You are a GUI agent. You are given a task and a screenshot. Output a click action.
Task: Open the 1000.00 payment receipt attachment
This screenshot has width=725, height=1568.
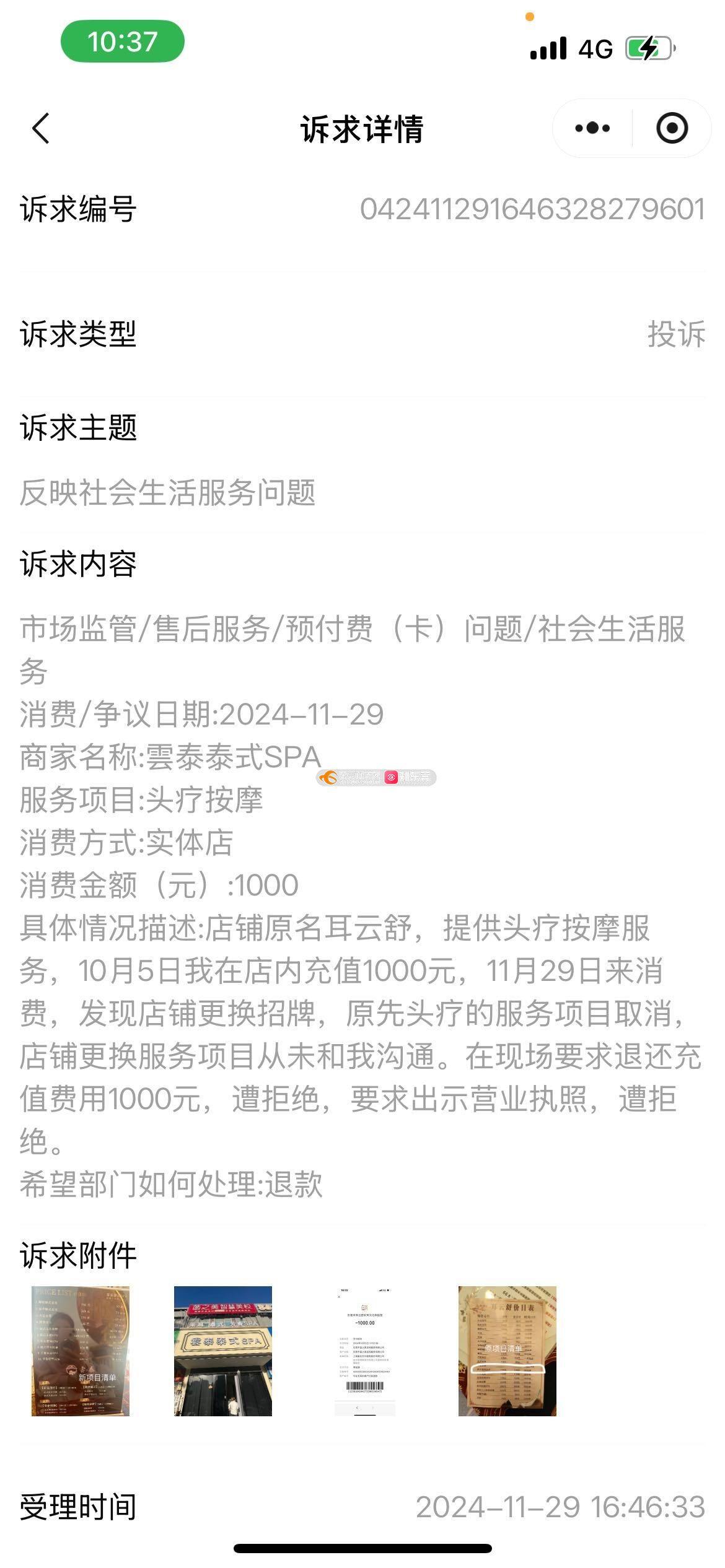[365, 1351]
